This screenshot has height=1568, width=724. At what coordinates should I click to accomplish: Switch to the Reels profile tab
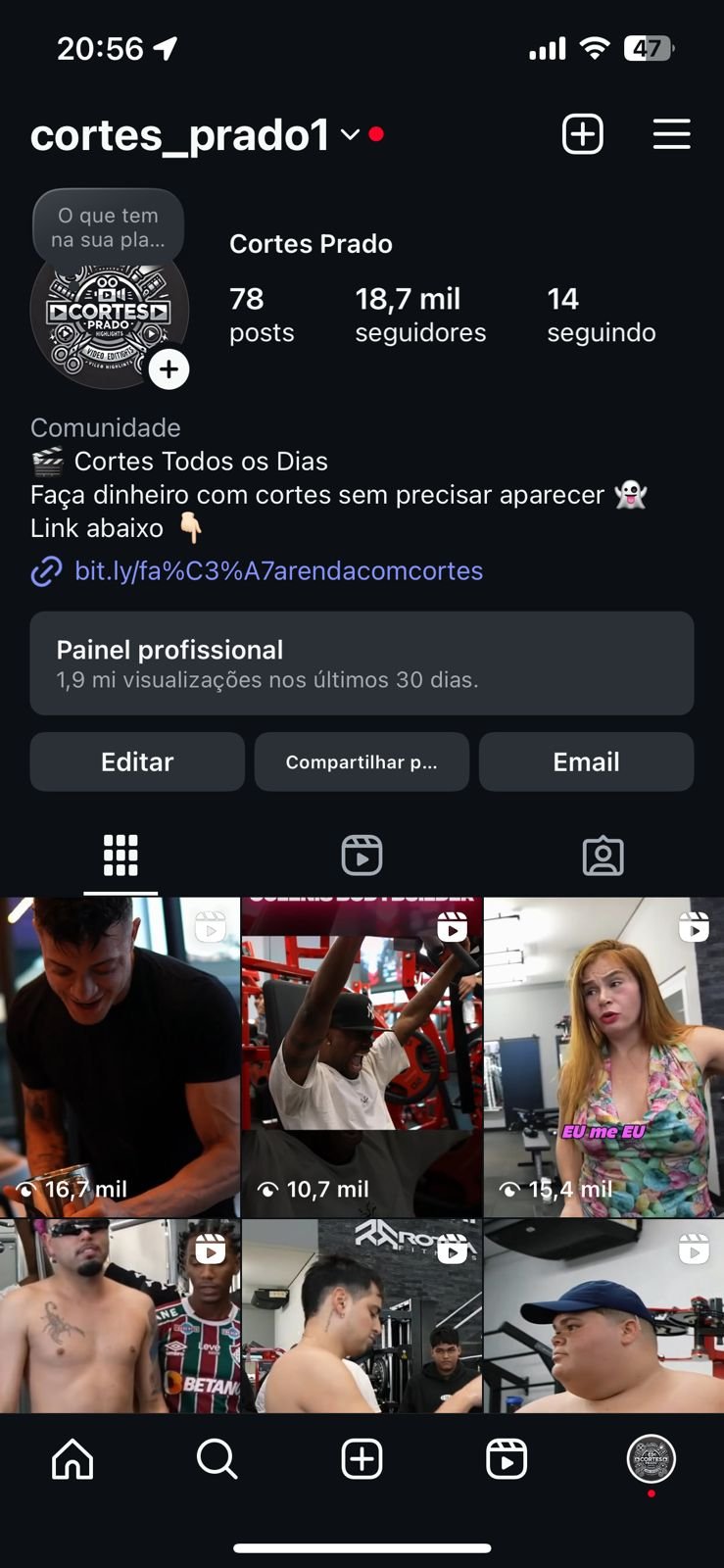point(362,856)
